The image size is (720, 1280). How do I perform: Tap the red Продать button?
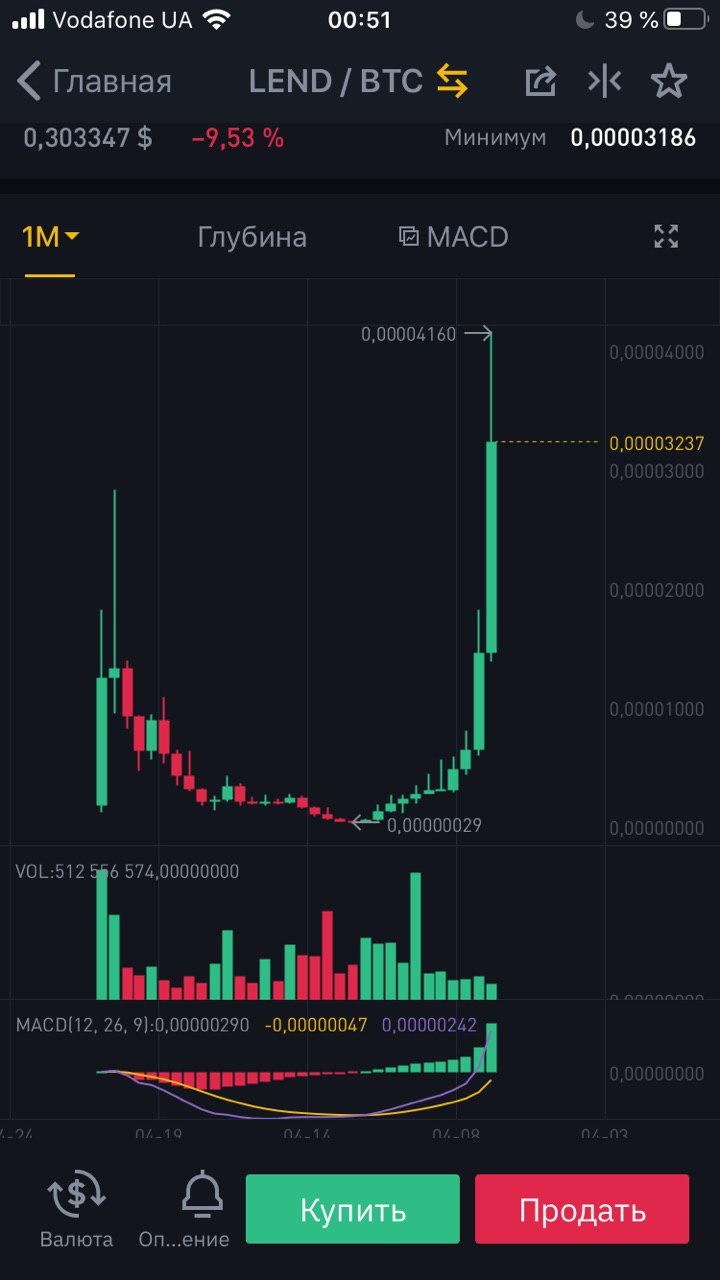click(x=582, y=1209)
